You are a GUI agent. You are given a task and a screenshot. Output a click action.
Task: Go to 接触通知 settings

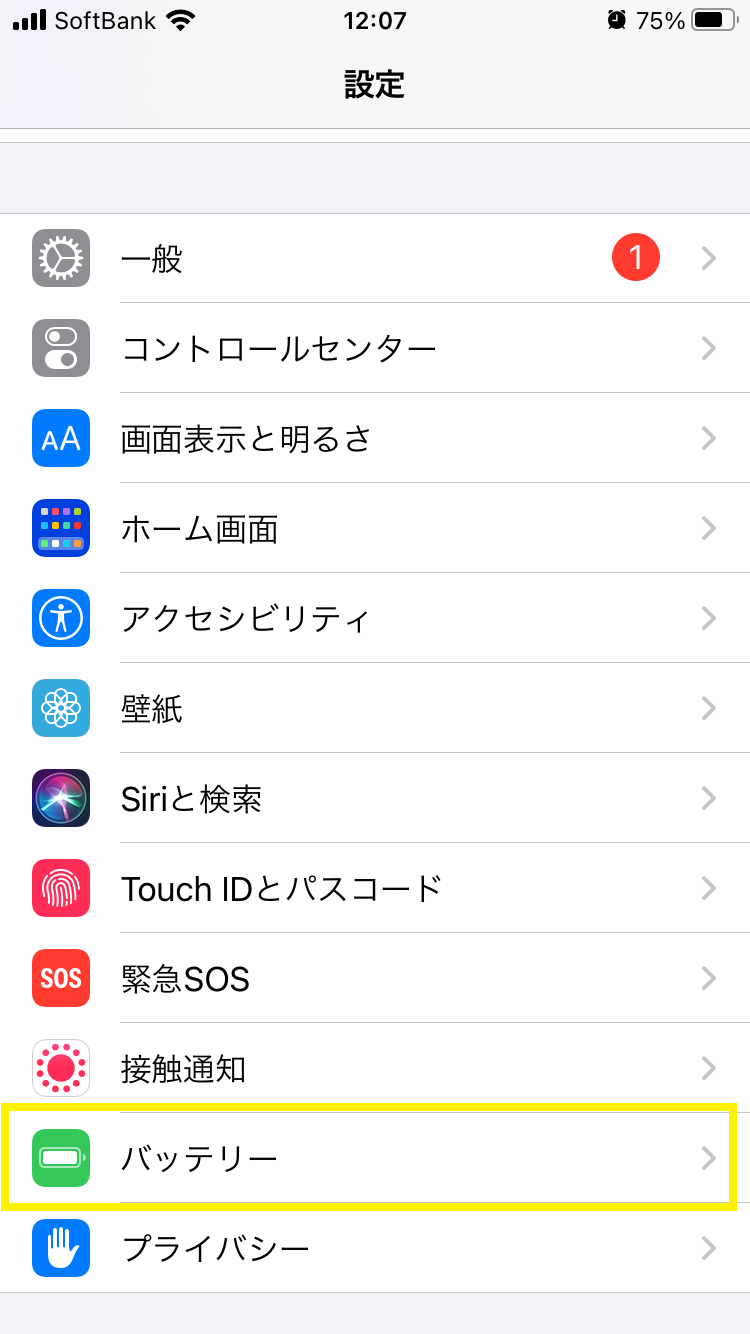click(x=375, y=1069)
